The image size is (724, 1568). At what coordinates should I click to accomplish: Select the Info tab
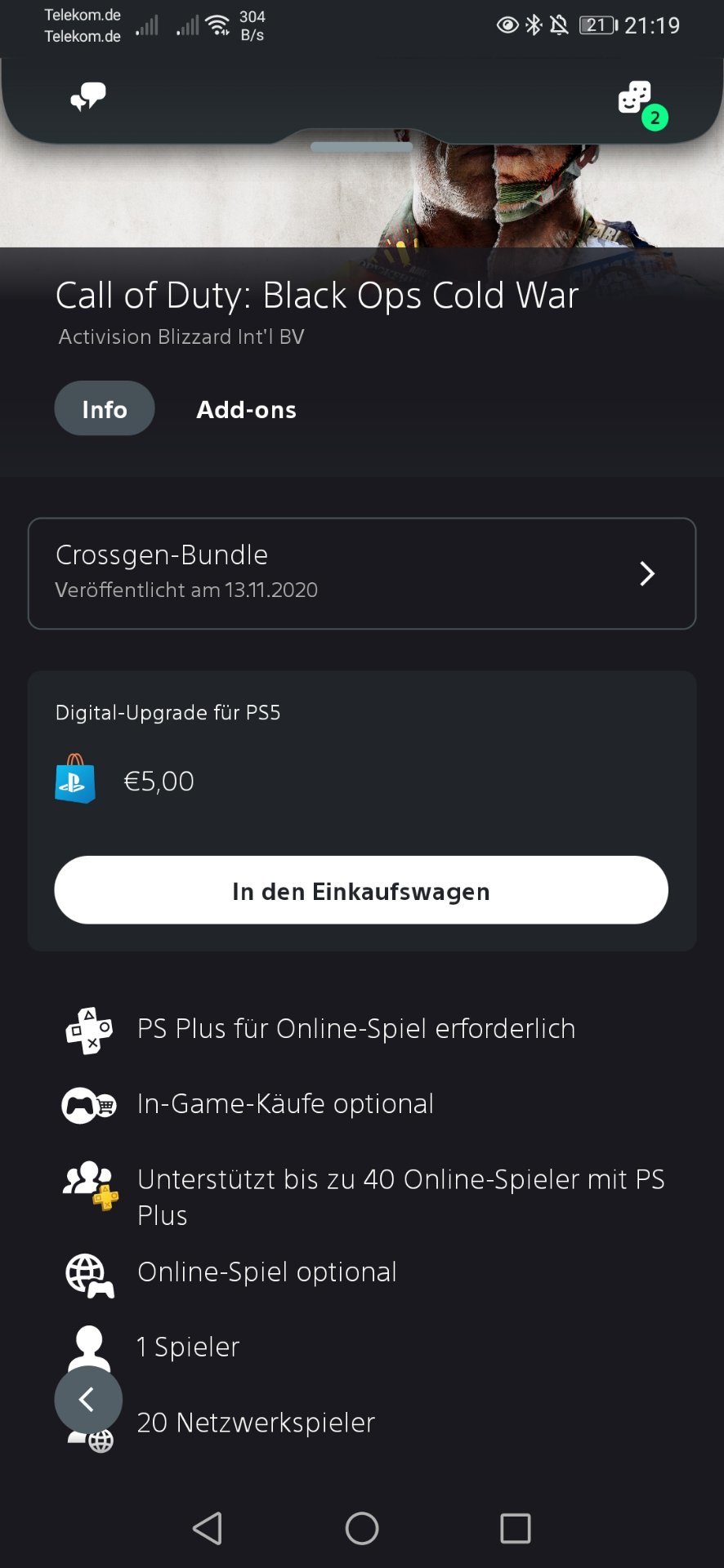105,409
